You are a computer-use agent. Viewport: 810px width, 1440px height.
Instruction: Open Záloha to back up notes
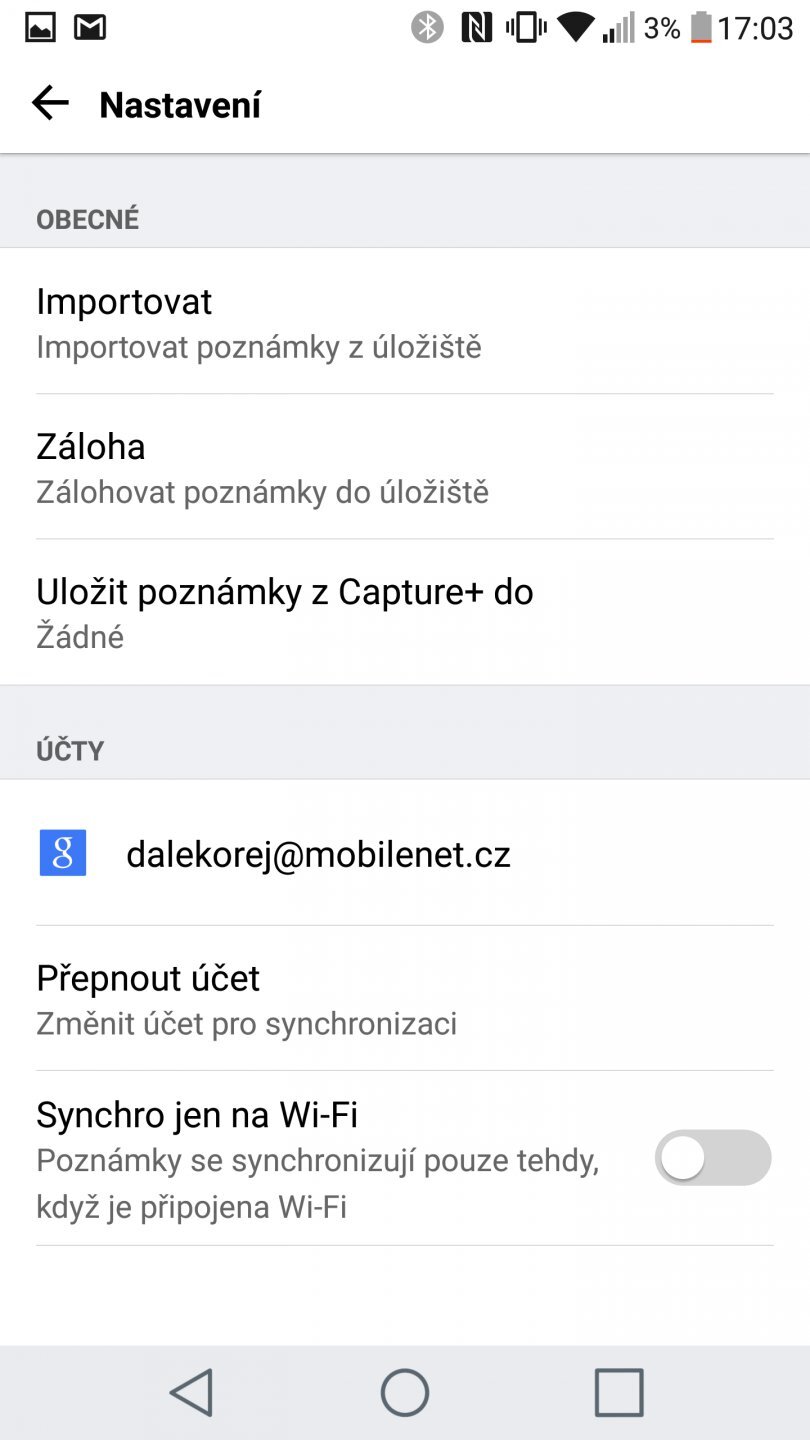[x=404, y=467]
